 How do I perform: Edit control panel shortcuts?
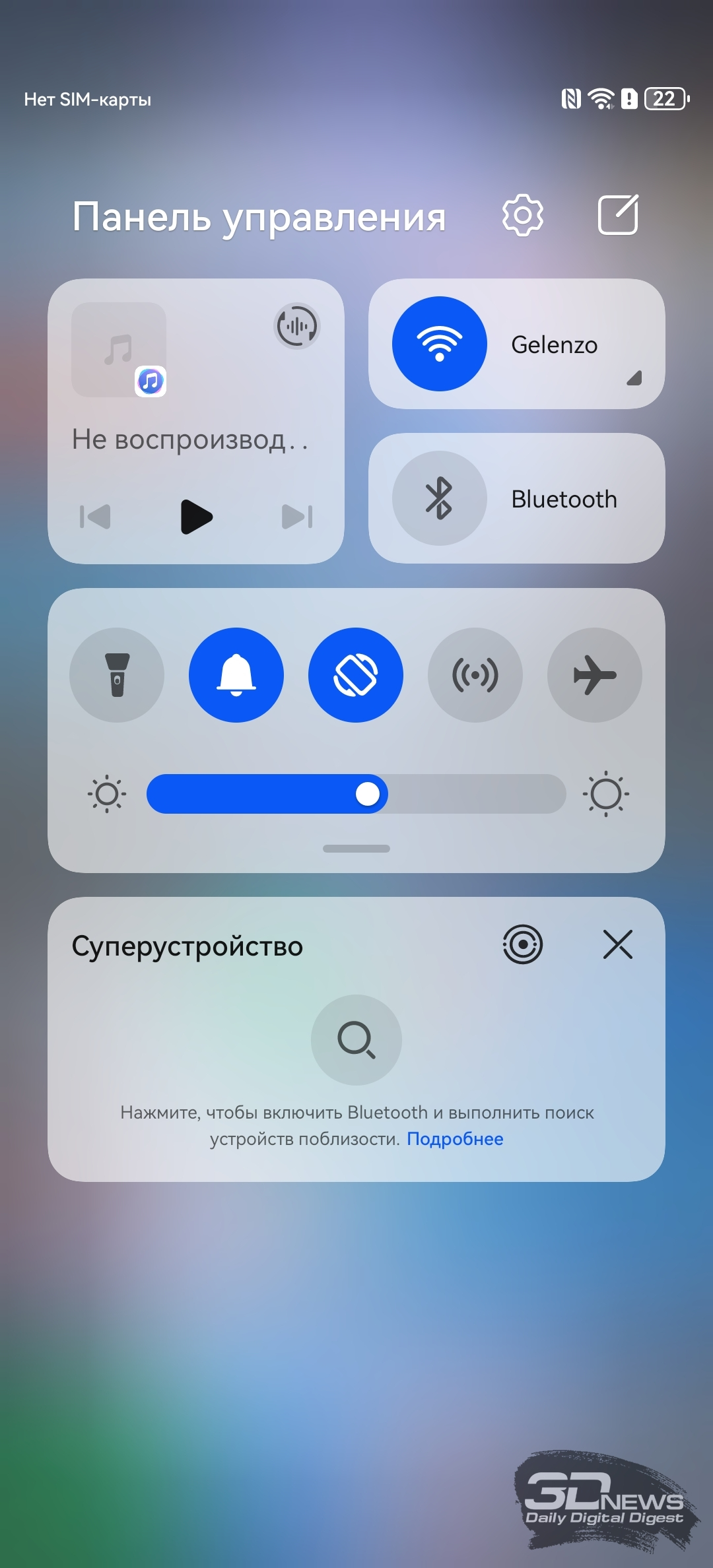coord(618,215)
